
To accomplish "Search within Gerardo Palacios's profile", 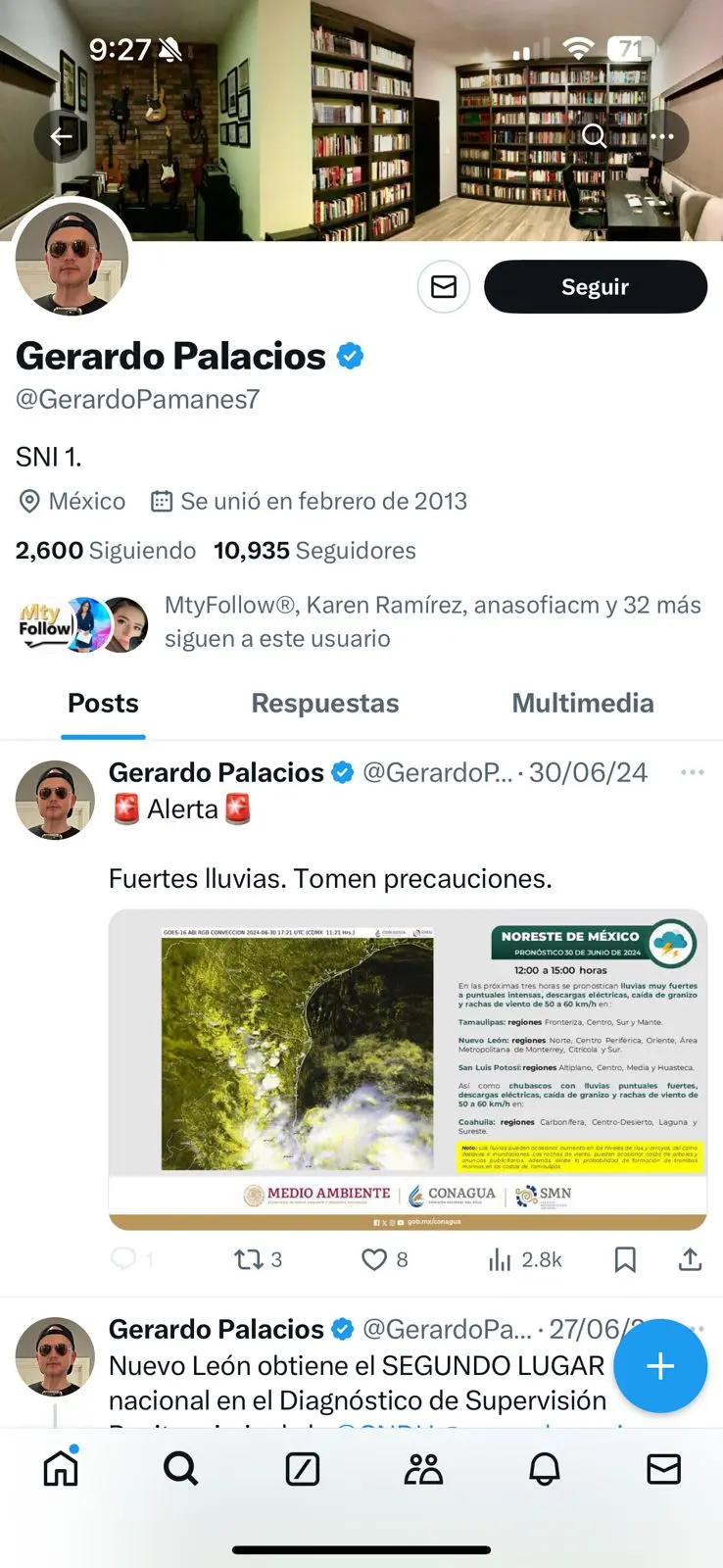I will coord(595,136).
